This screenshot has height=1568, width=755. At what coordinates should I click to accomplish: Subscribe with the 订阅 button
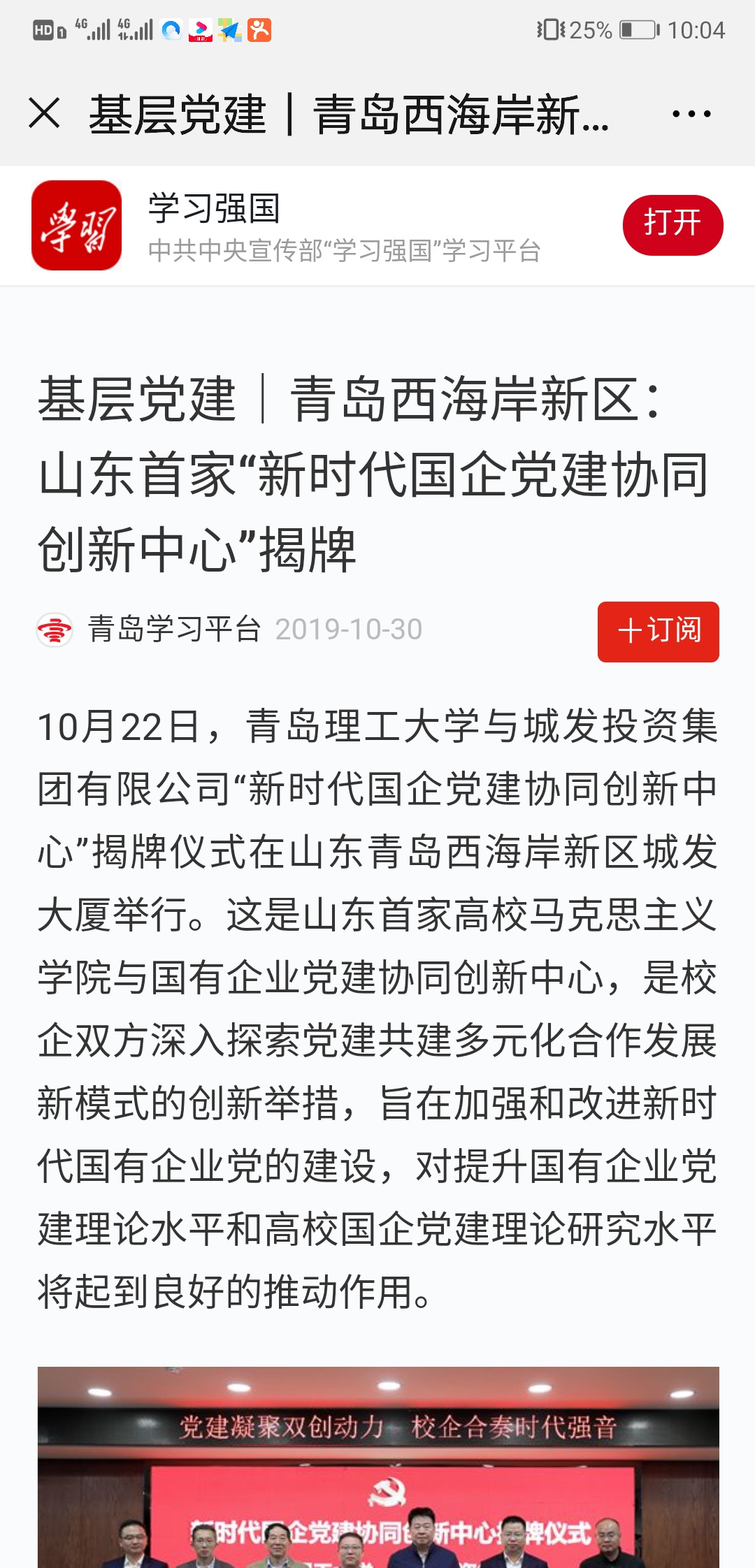(x=658, y=631)
